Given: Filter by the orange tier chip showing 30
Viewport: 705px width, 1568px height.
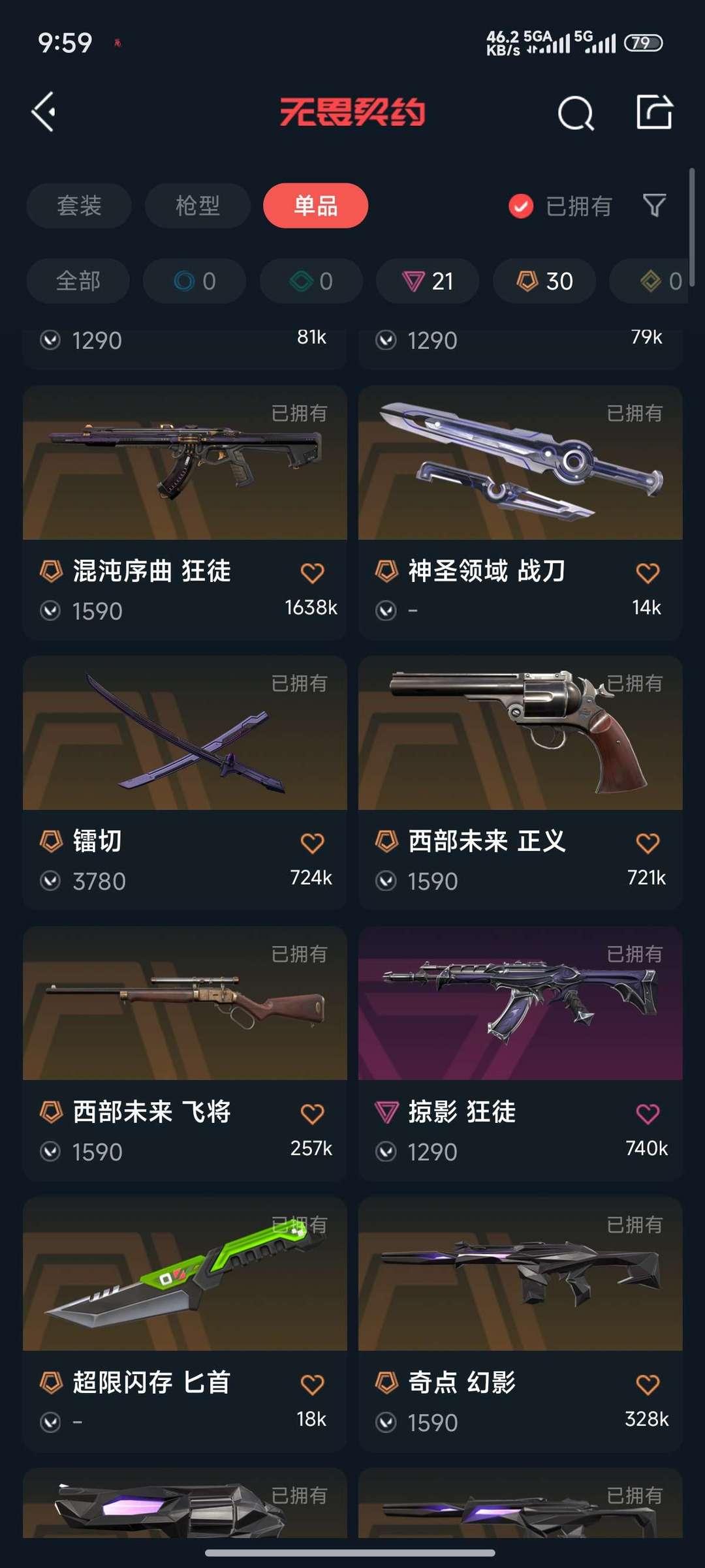Looking at the screenshot, I should click(x=544, y=281).
